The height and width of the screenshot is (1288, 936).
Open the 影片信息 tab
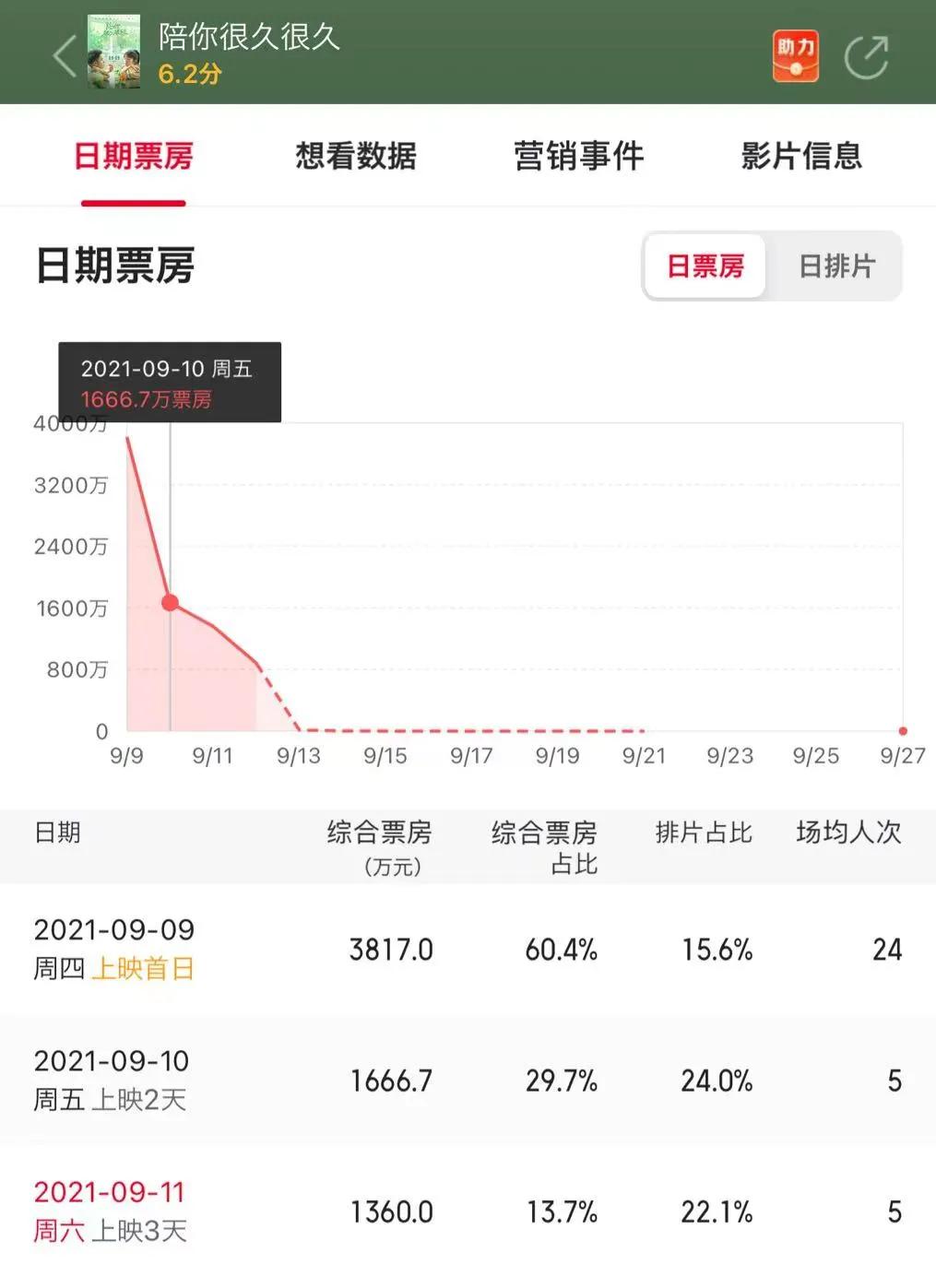coord(799,157)
